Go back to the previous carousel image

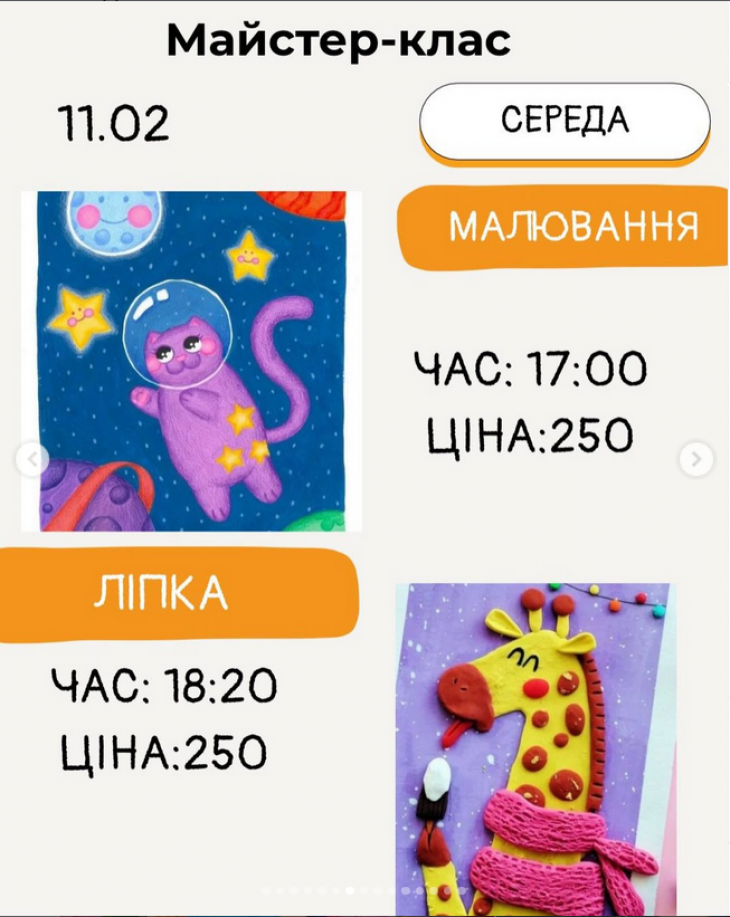point(32,460)
